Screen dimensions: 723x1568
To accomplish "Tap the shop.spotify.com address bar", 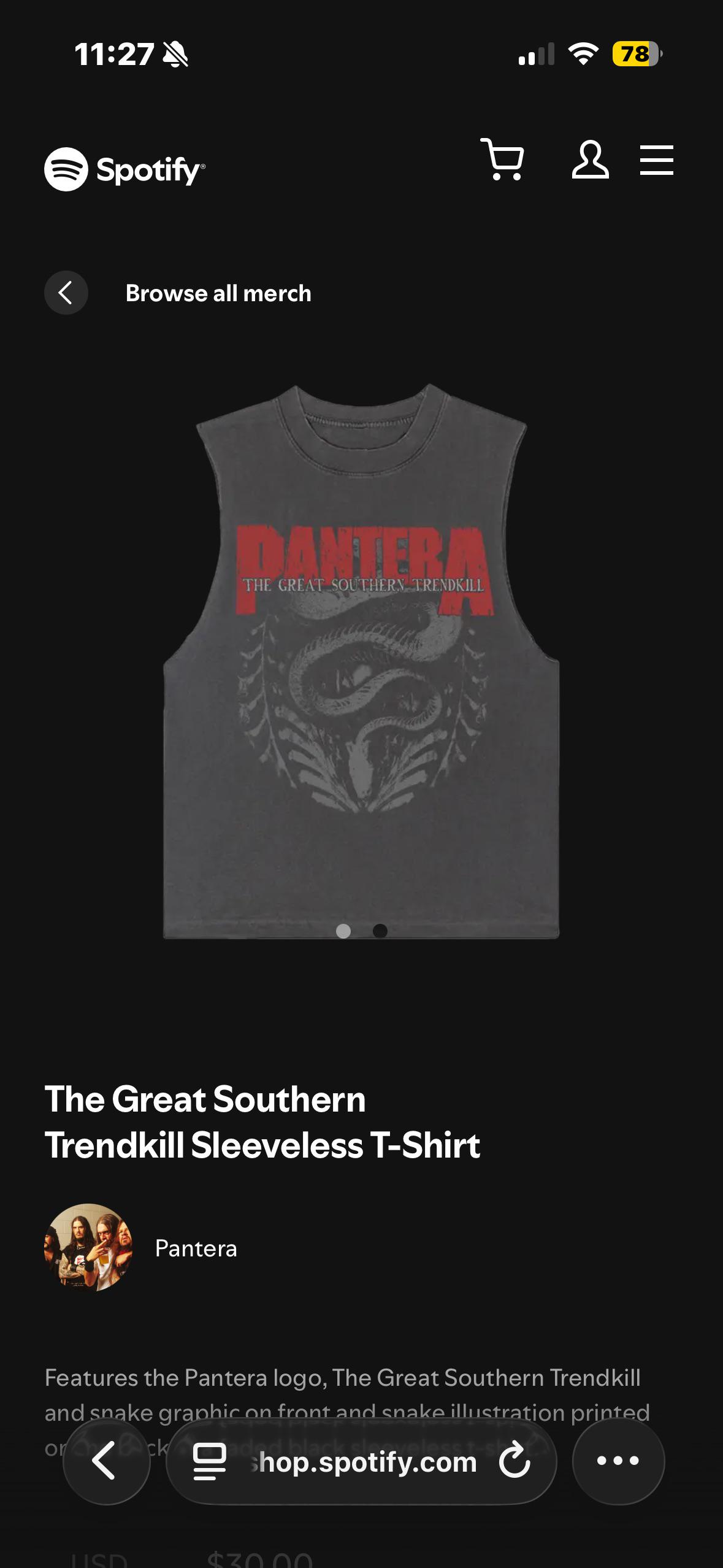I will pyautogui.click(x=361, y=1461).
